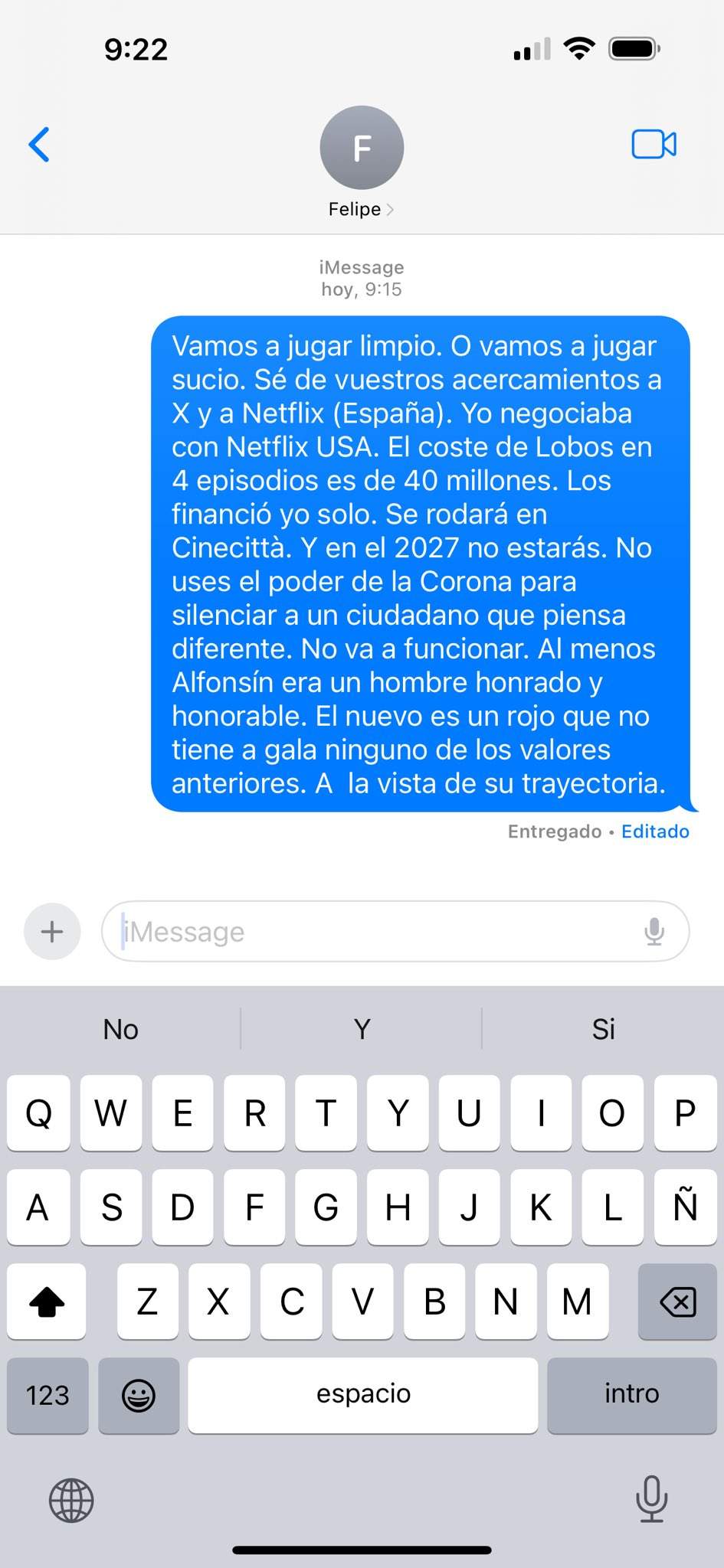This screenshot has width=724, height=1568.
Task: Open the plus attachments menu
Action: [52, 932]
